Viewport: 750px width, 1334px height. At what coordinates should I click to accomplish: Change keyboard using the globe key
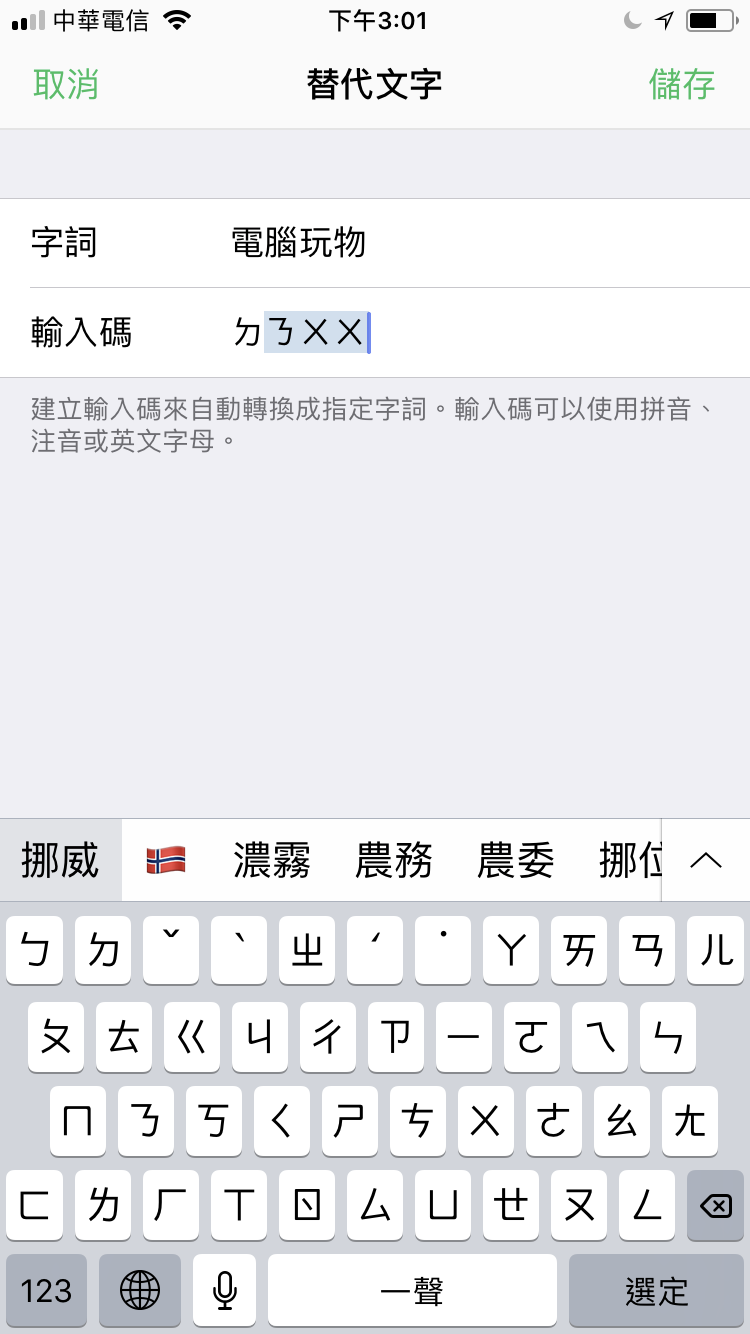(140, 1291)
